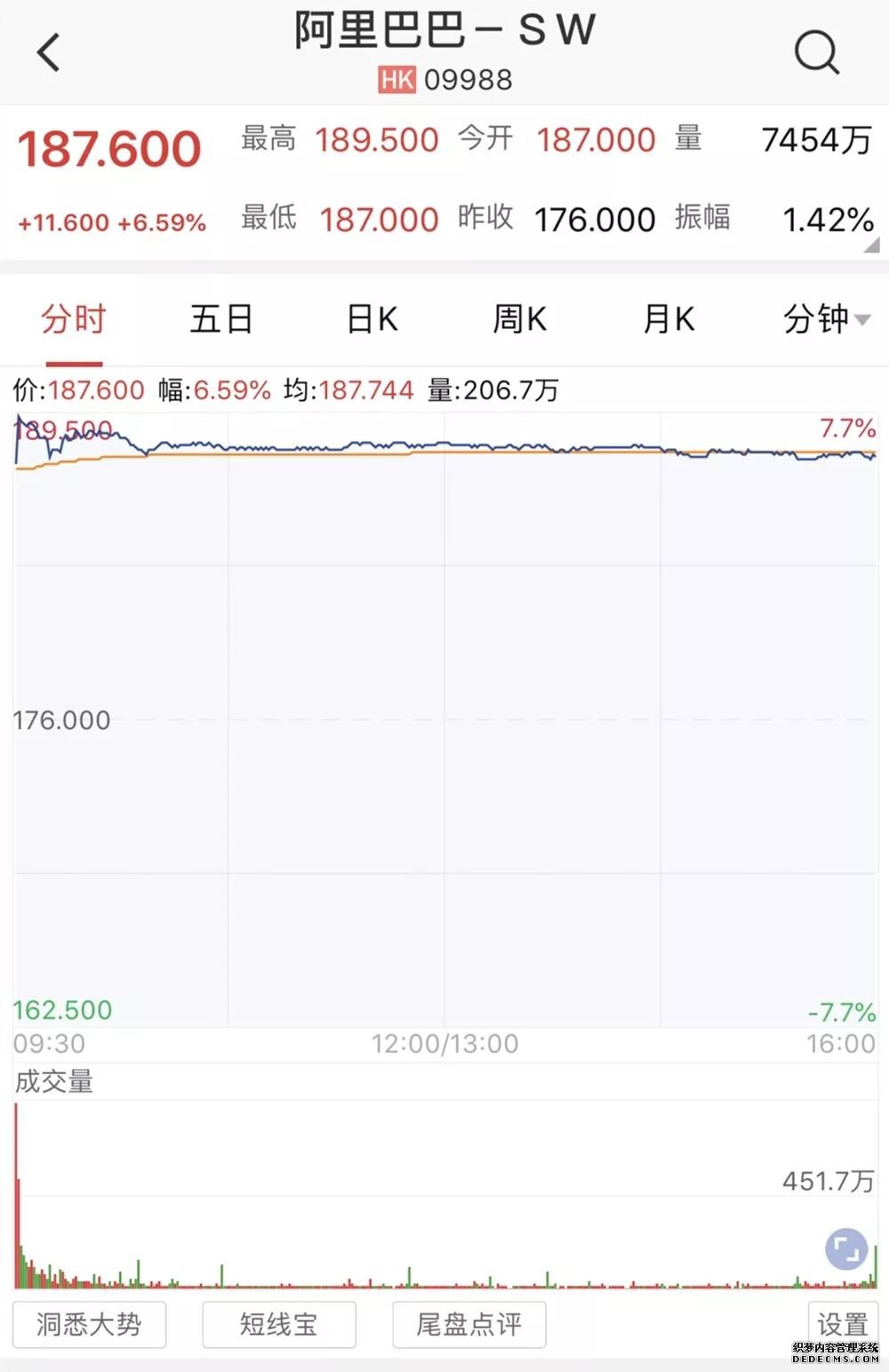889x1372 pixels.
Task: View the 月K monthly chart
Action: click(669, 318)
